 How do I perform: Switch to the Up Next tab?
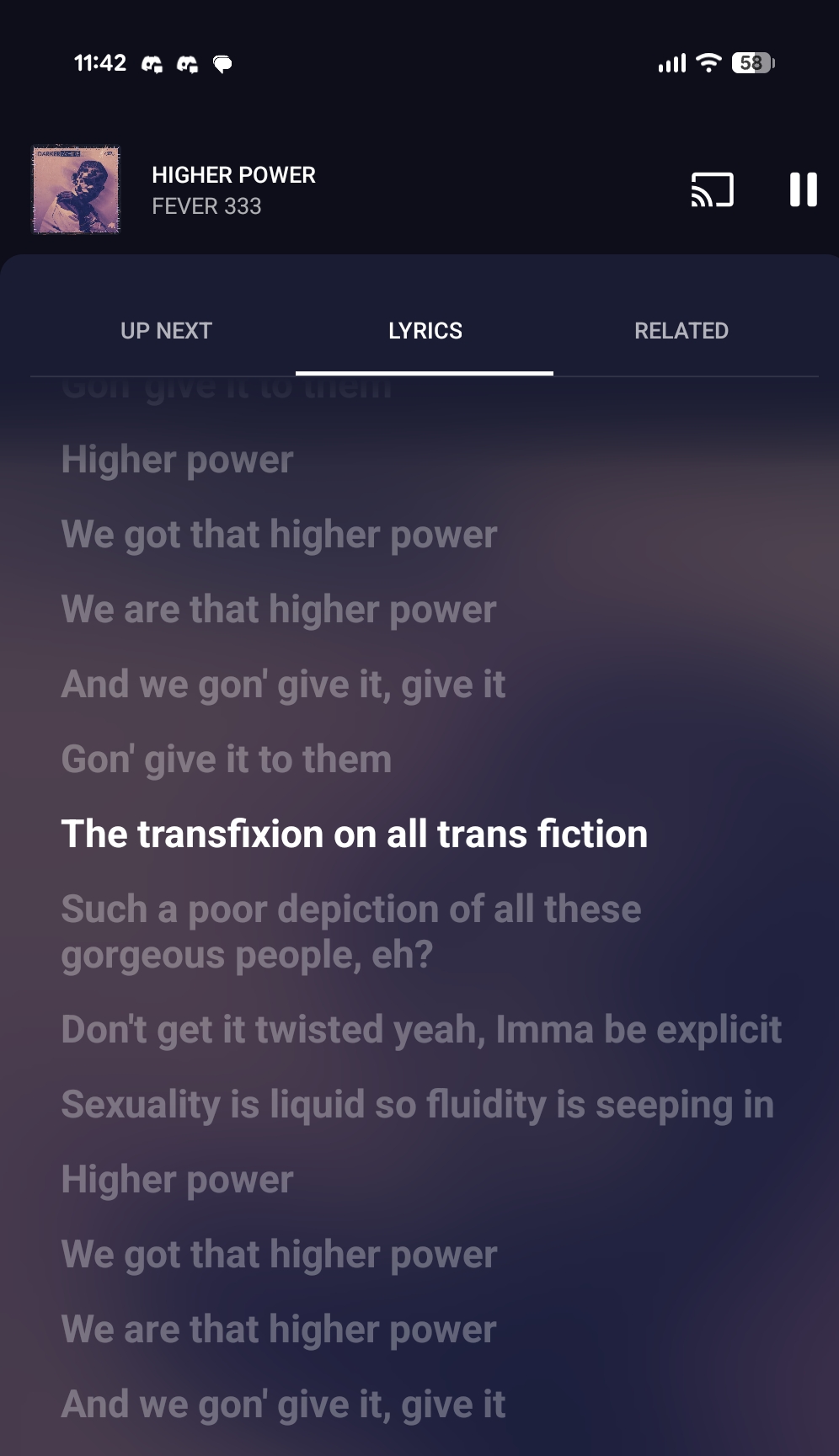pyautogui.click(x=166, y=331)
